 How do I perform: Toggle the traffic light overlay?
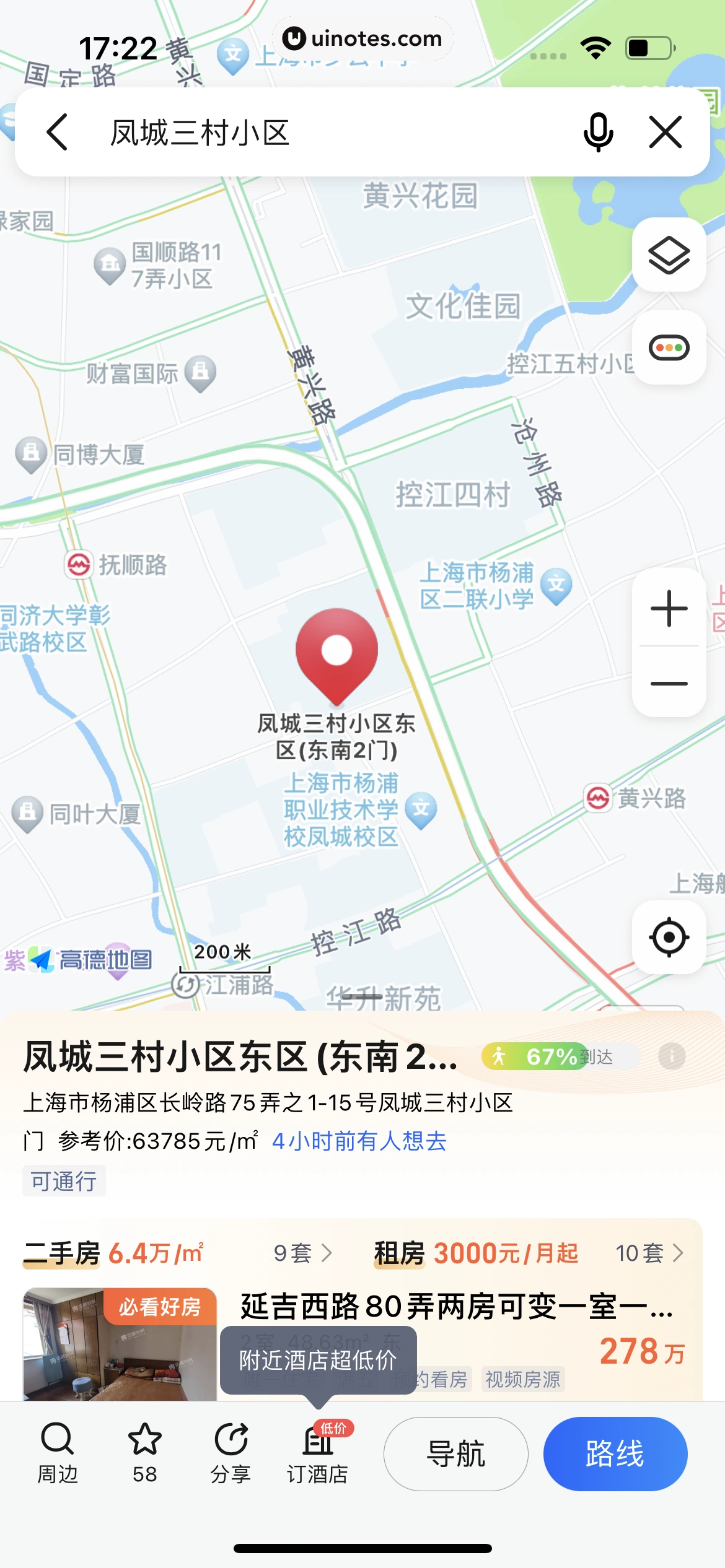(x=669, y=347)
